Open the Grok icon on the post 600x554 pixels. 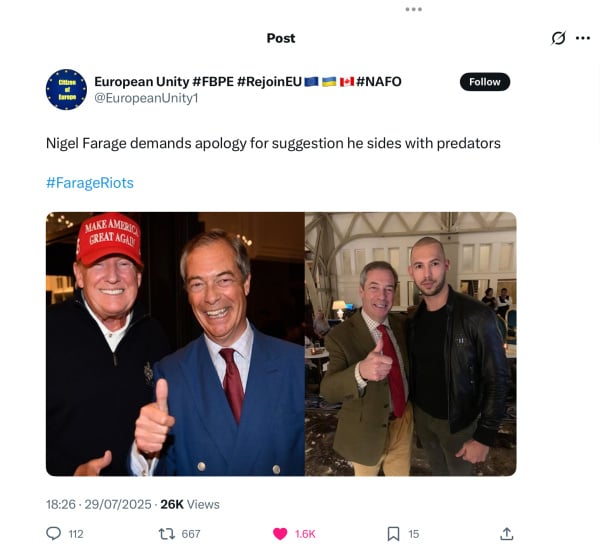click(559, 38)
